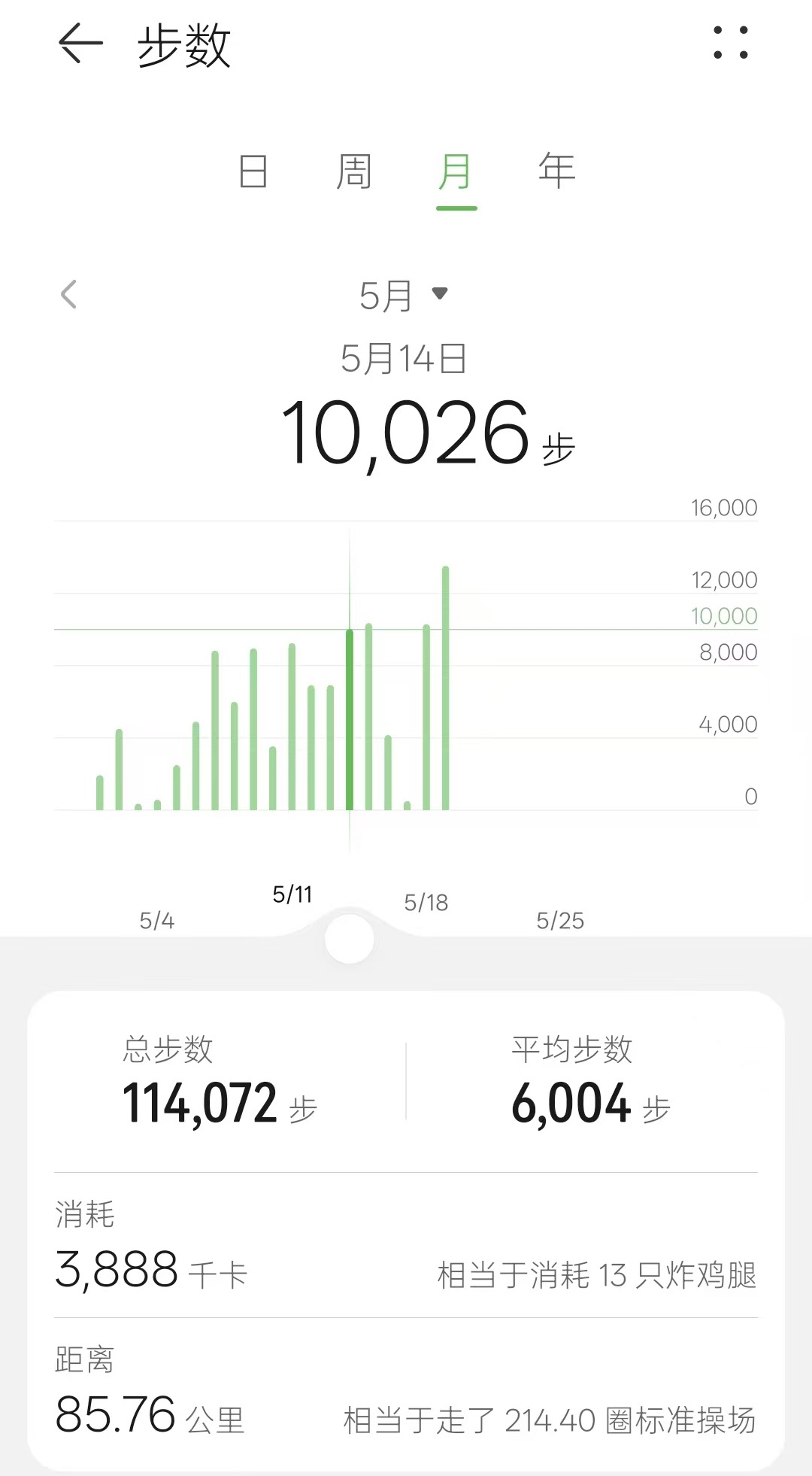This screenshot has width=812, height=1476.
Task: Open the 5月 month dropdown
Action: pos(404,295)
